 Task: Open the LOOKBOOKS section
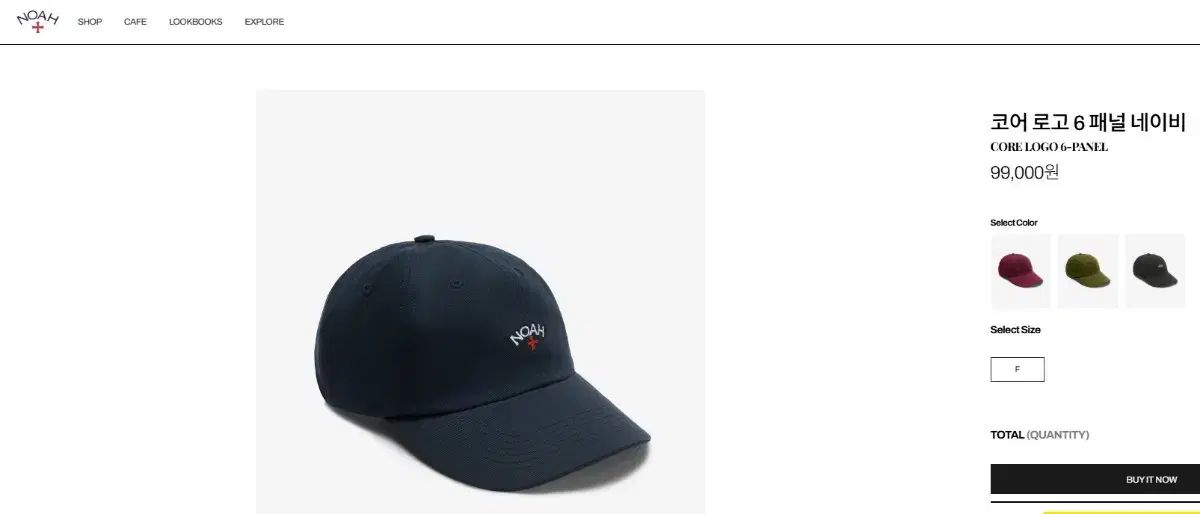click(x=195, y=22)
